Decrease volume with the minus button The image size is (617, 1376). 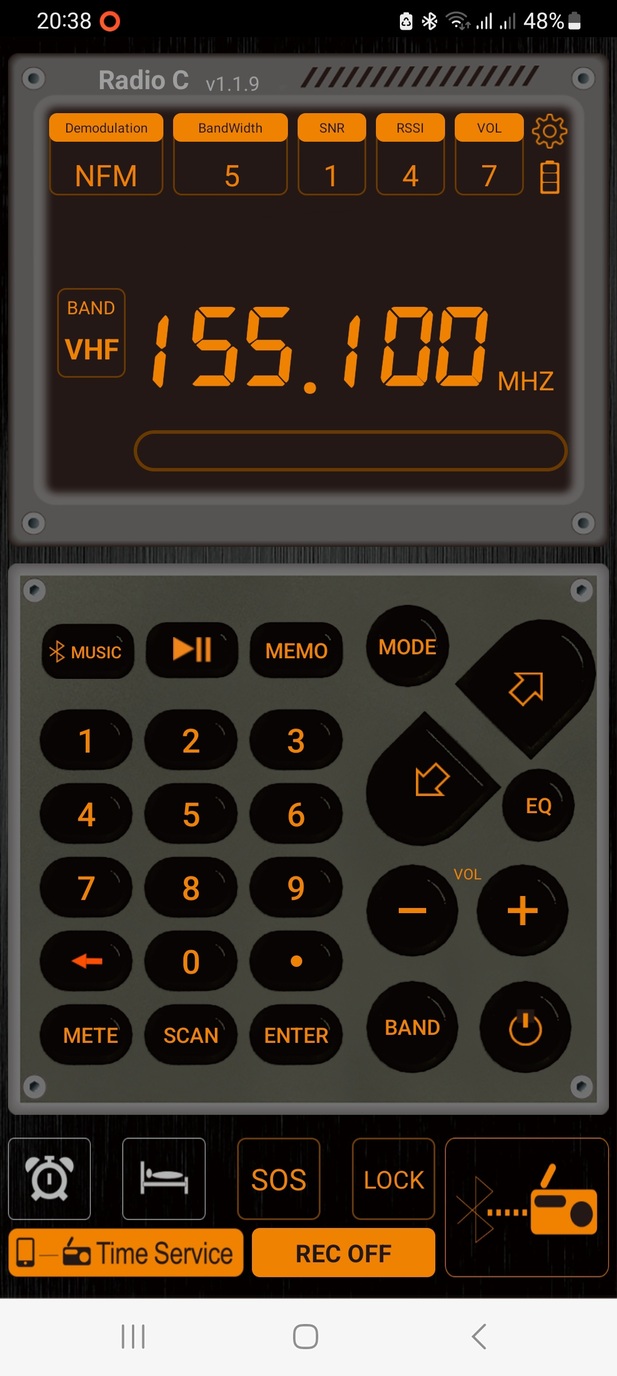point(412,910)
